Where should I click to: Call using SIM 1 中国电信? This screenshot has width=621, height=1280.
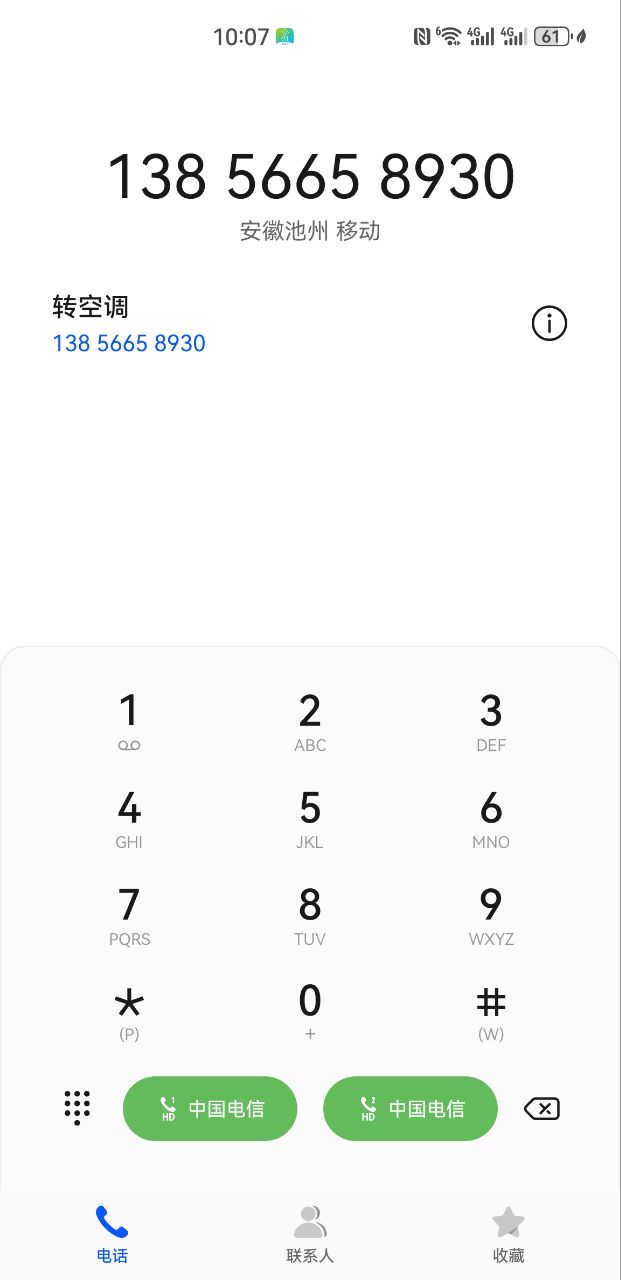click(x=210, y=1108)
